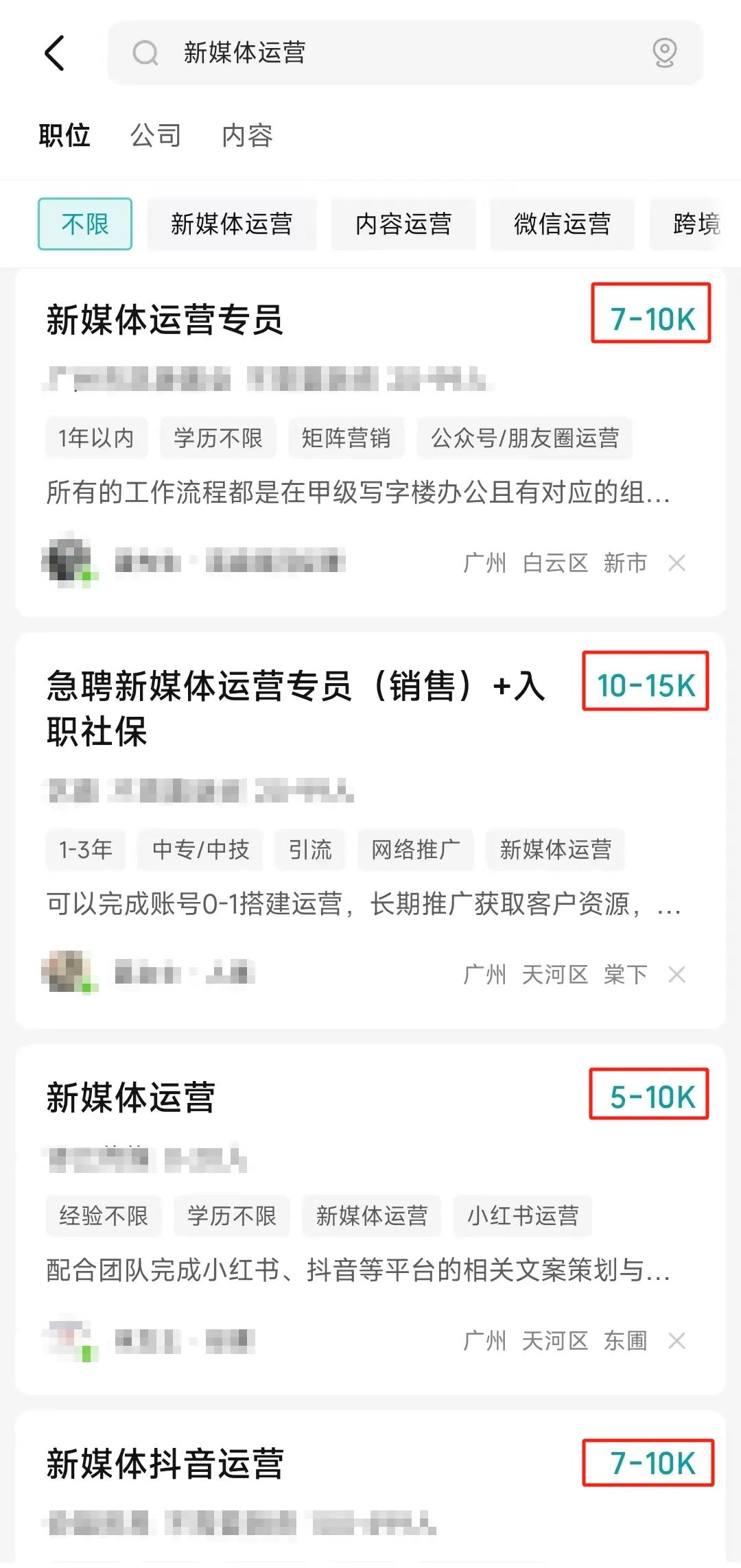The image size is (741, 1568).
Task: Select the 不限 filter chip
Action: coord(85,224)
